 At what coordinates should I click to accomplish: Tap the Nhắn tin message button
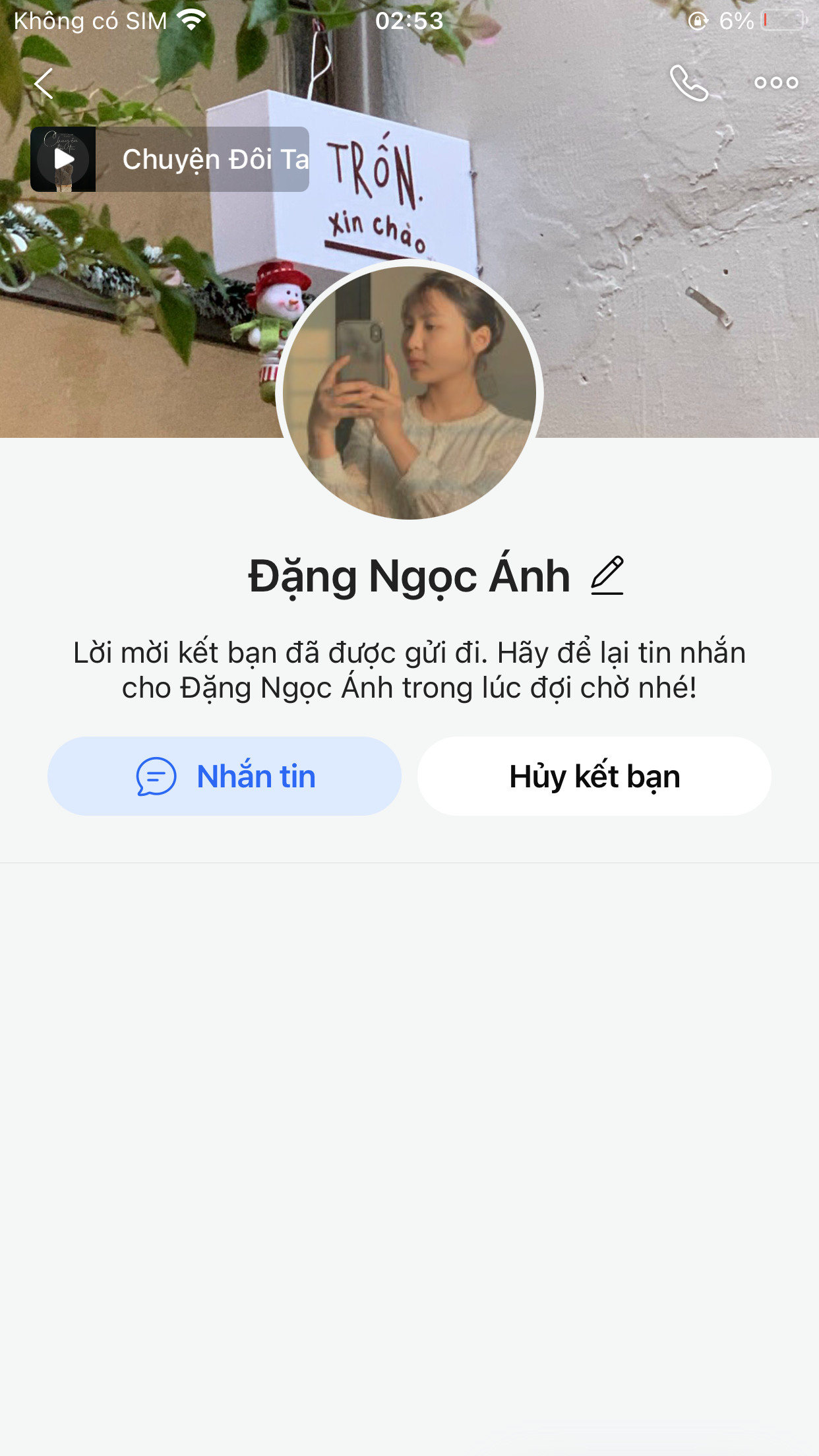224,776
